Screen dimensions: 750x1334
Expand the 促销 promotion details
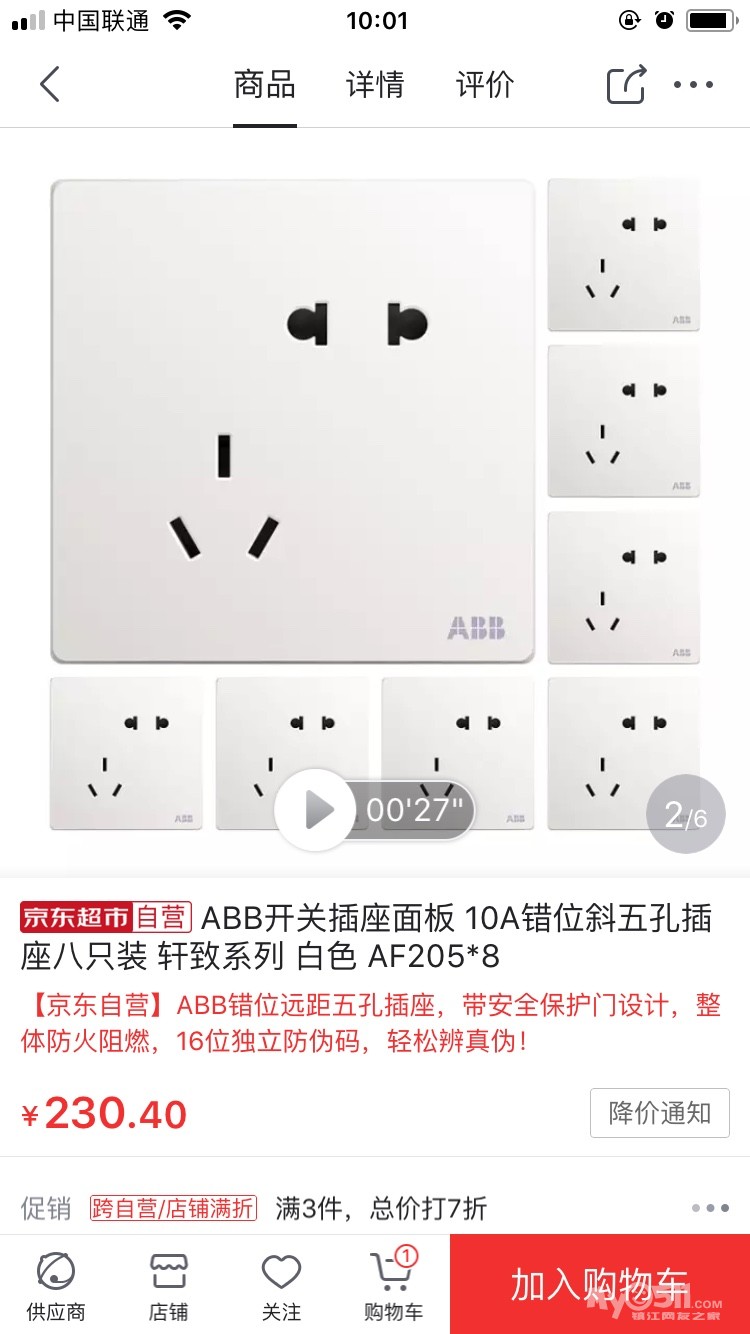click(710, 1208)
